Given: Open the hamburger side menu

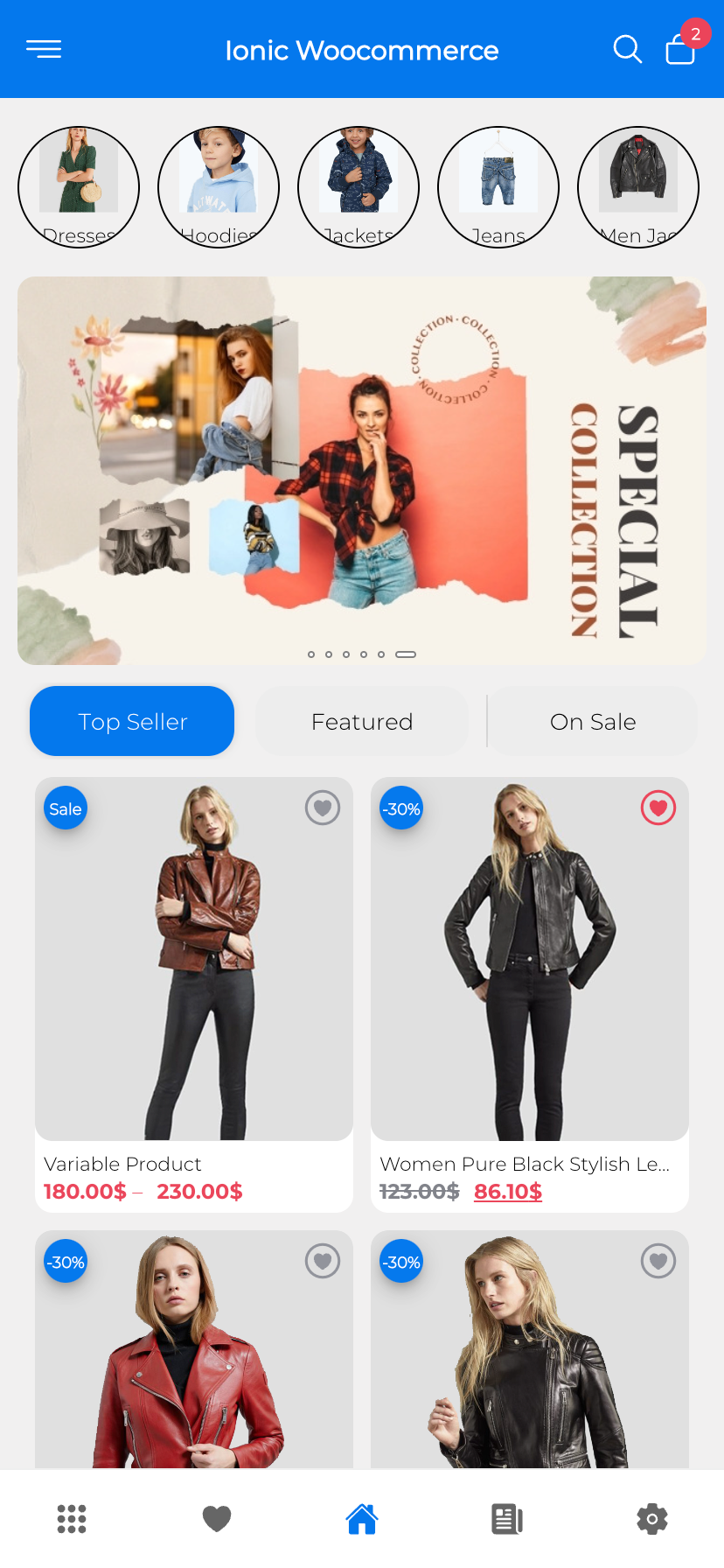Looking at the screenshot, I should (44, 49).
